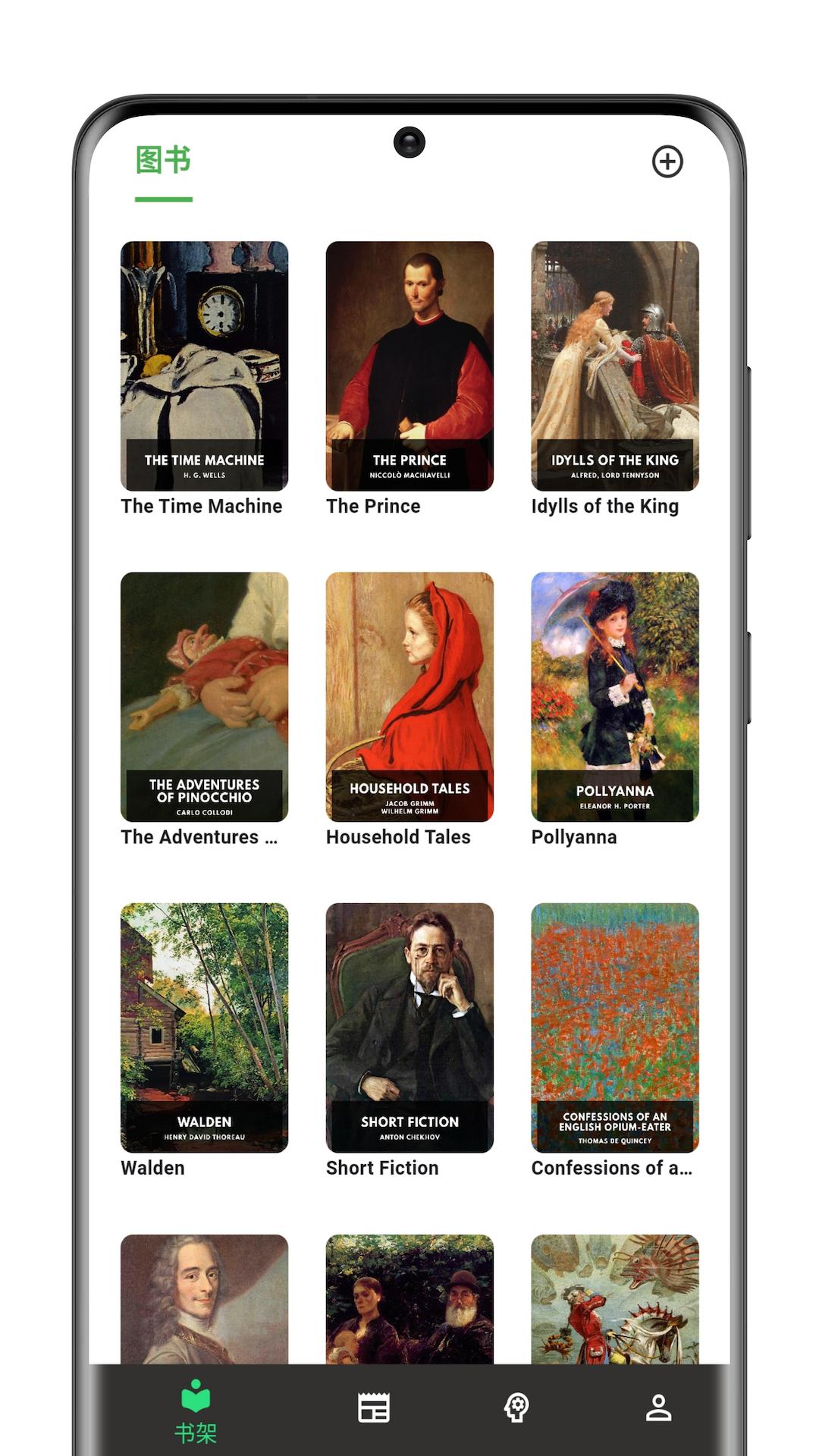Image resolution: width=819 pixels, height=1456 pixels.
Task: Tap the add book plus icon
Action: [x=667, y=162]
